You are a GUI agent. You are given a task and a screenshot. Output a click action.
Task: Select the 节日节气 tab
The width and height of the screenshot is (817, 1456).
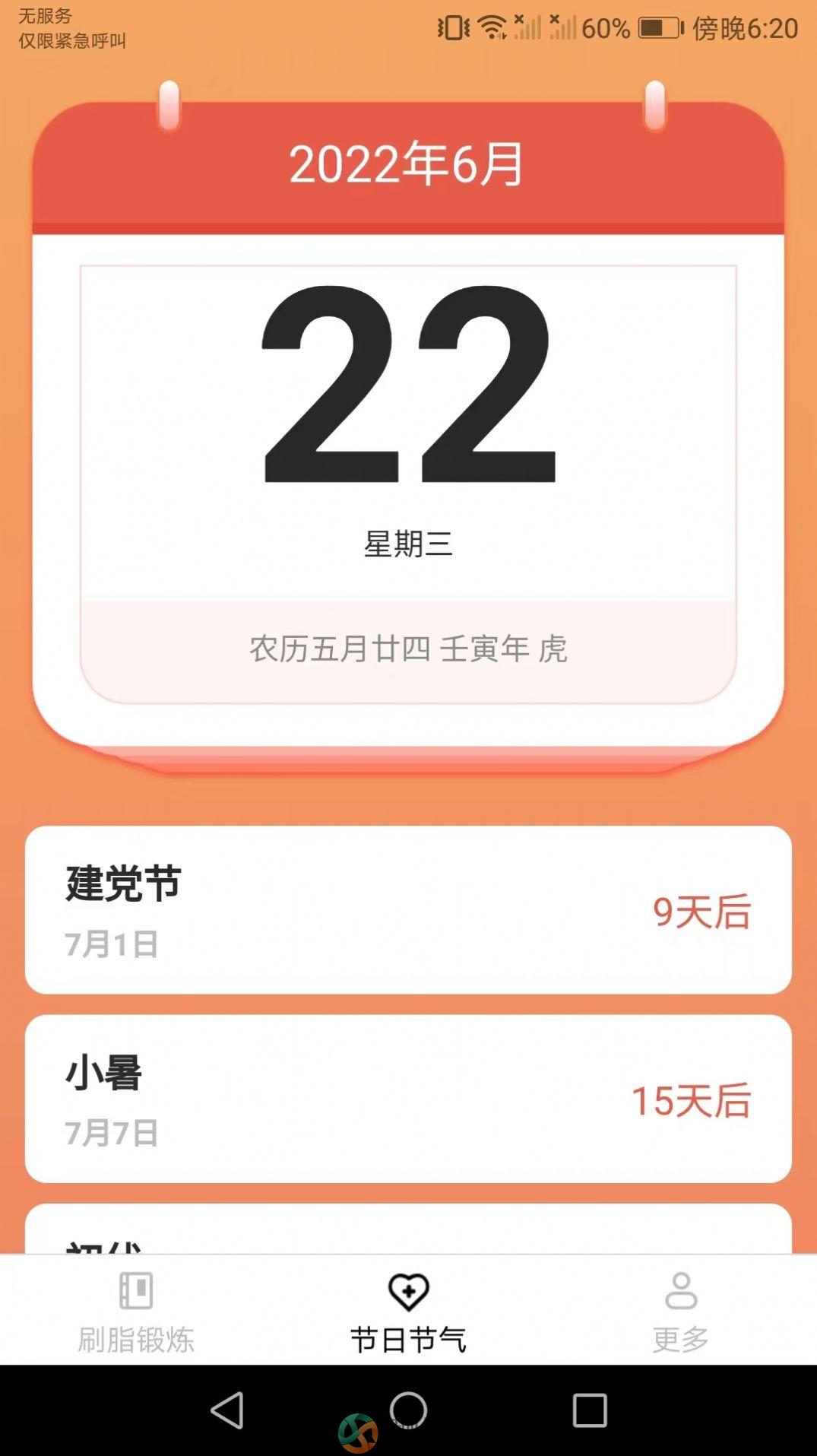(x=408, y=1312)
